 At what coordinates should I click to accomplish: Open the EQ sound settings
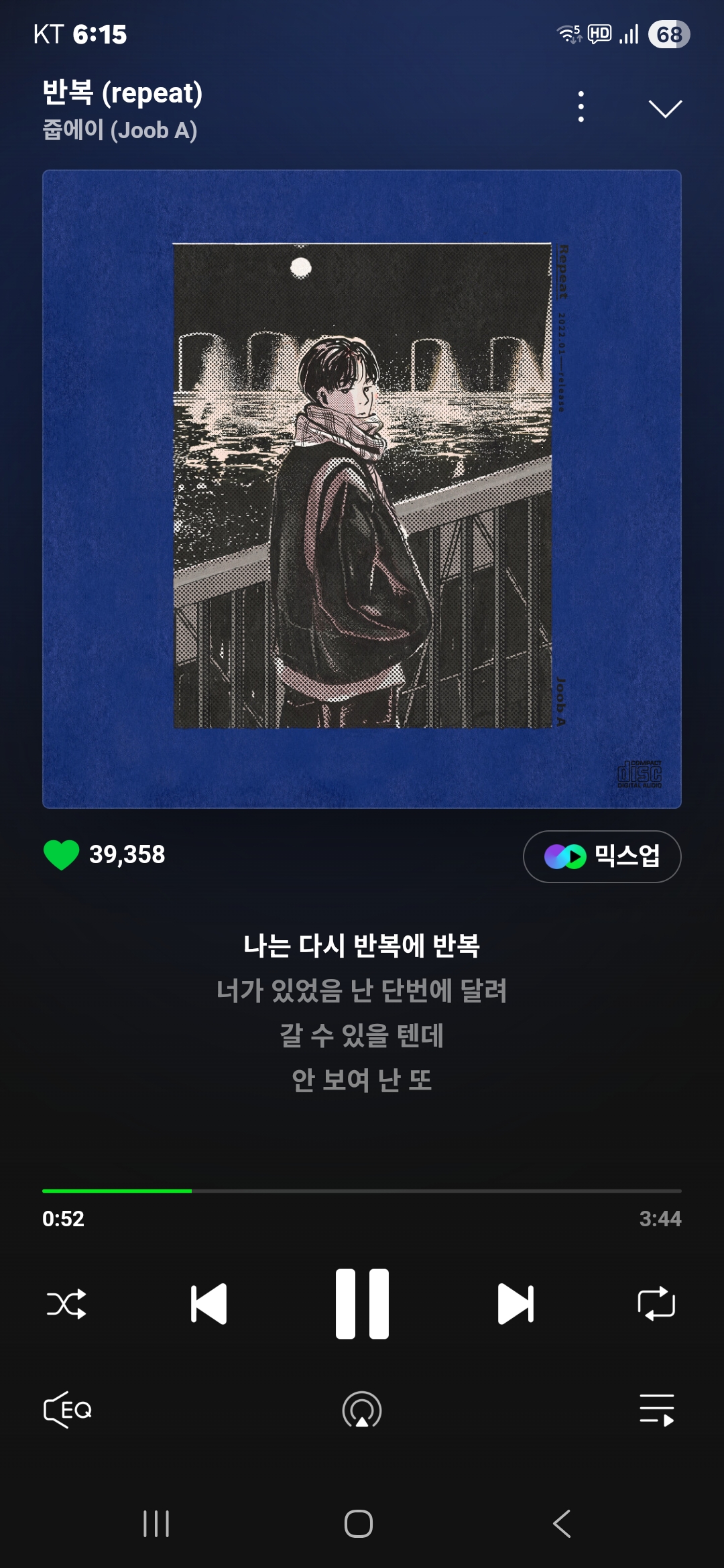coord(67,1410)
